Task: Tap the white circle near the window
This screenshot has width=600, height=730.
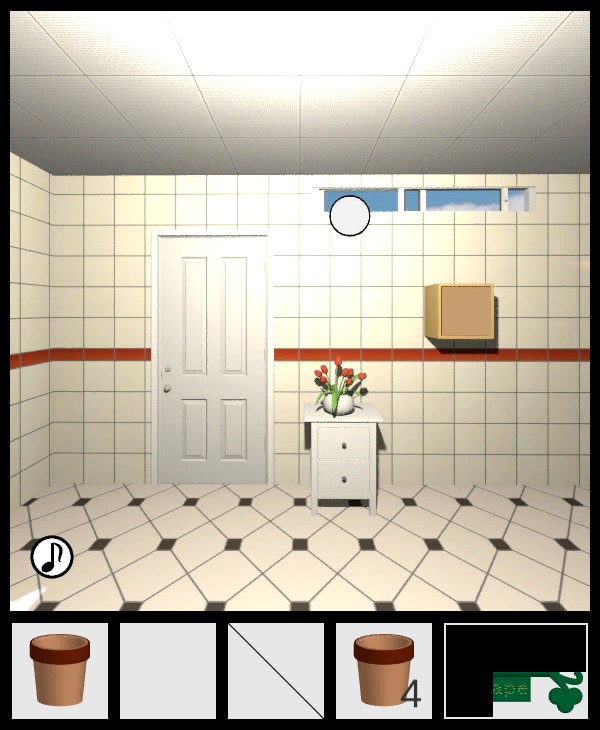Action: coord(350,216)
